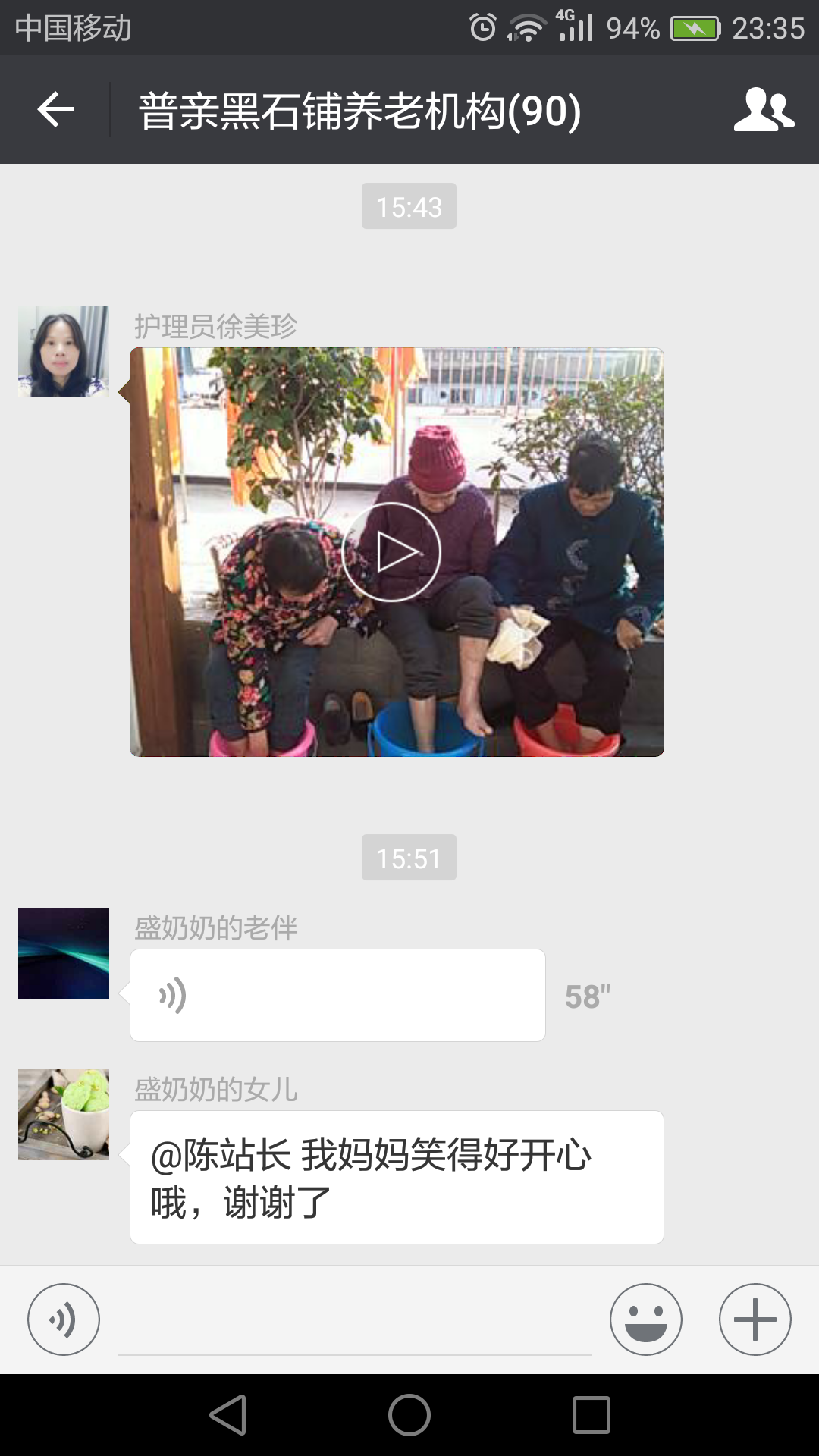This screenshot has width=819, height=1456.
Task: Open group members info
Action: point(763,110)
